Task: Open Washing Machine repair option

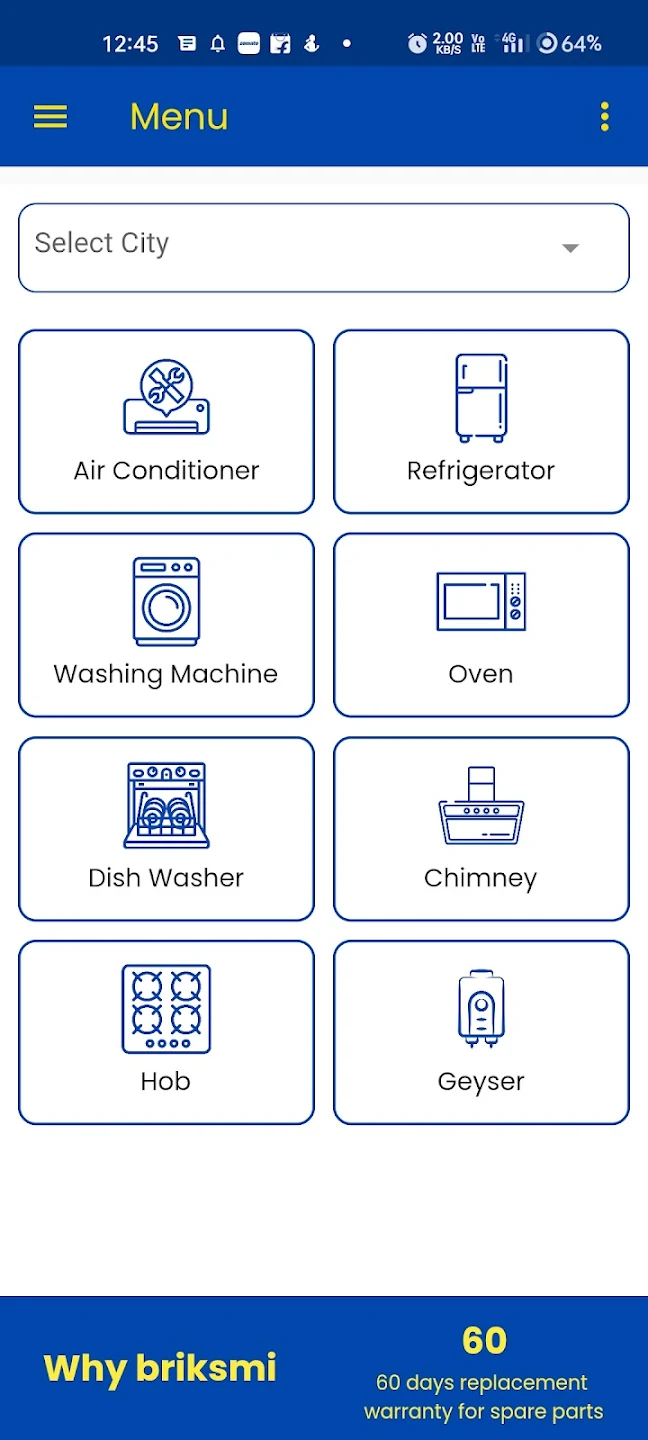Action: click(166, 625)
